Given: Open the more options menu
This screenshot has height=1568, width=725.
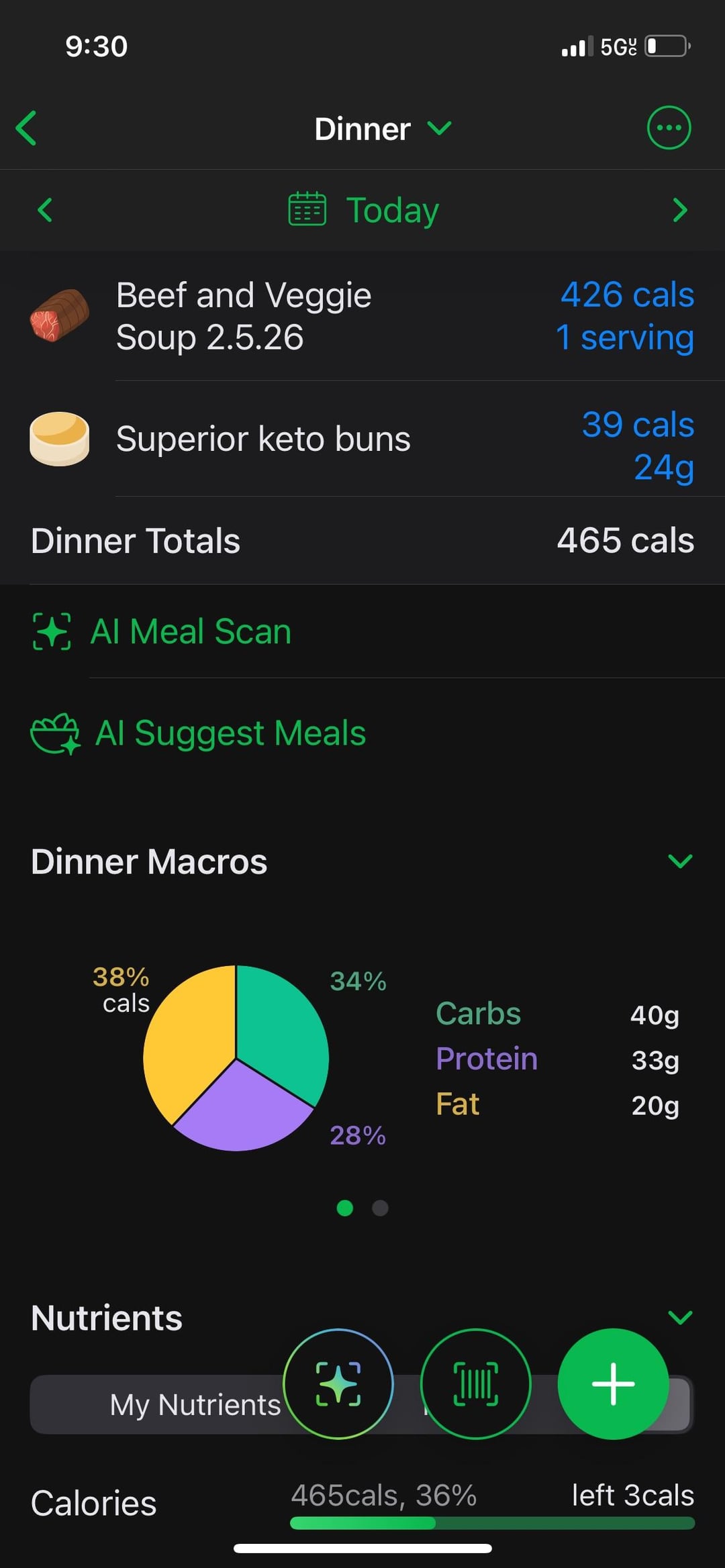Looking at the screenshot, I should 668,127.
